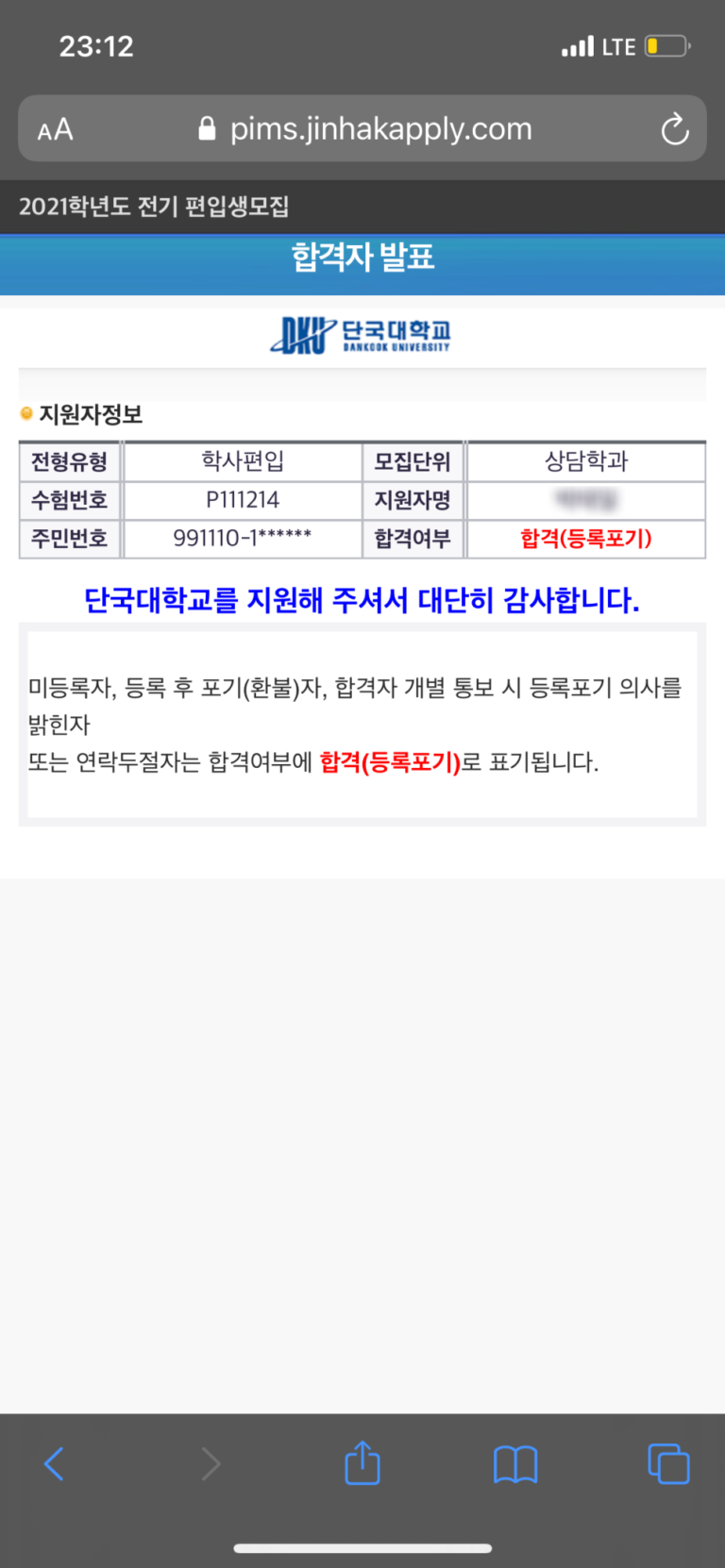Open the Safari bookmarks
The height and width of the screenshot is (1568, 725).
(x=515, y=1463)
